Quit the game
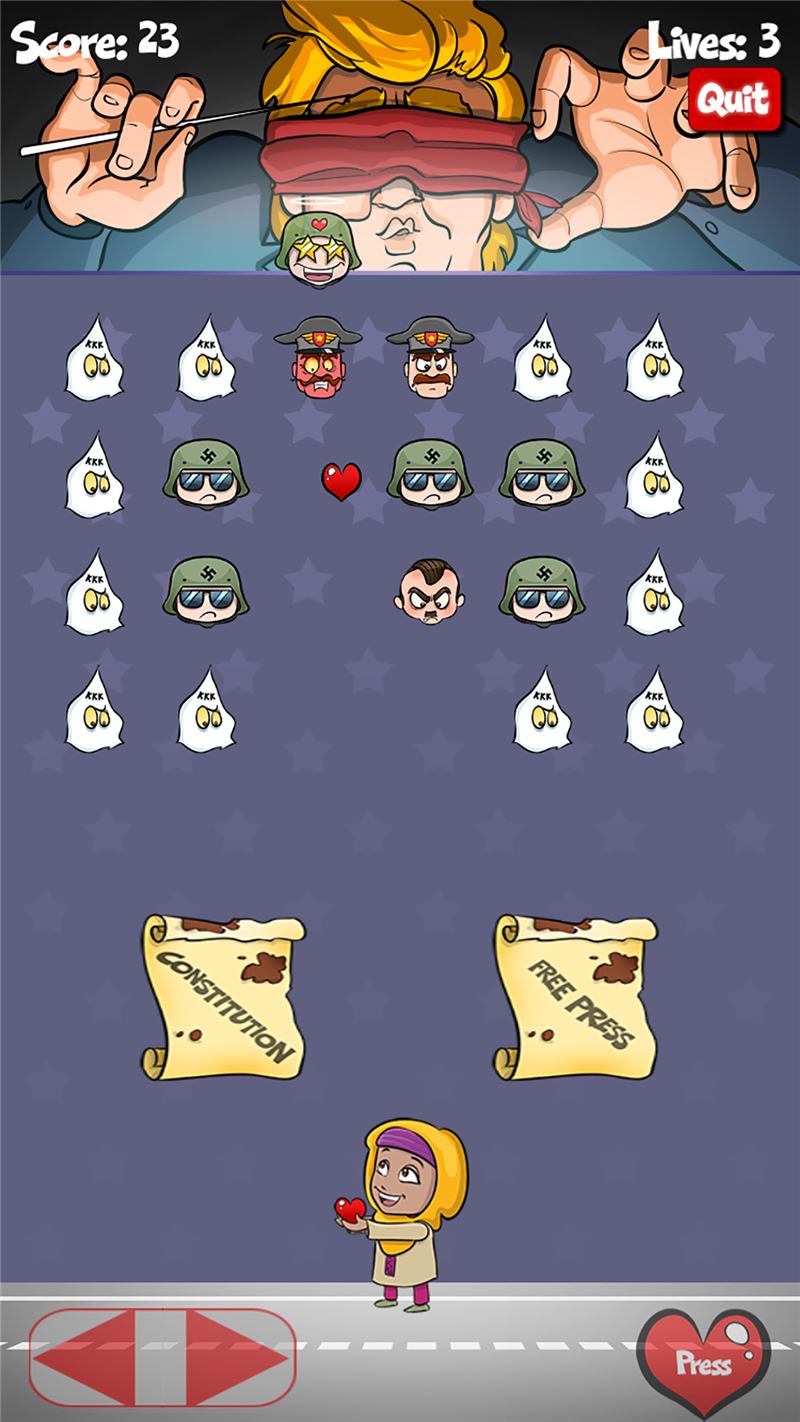The height and width of the screenshot is (1422, 800). (734, 99)
